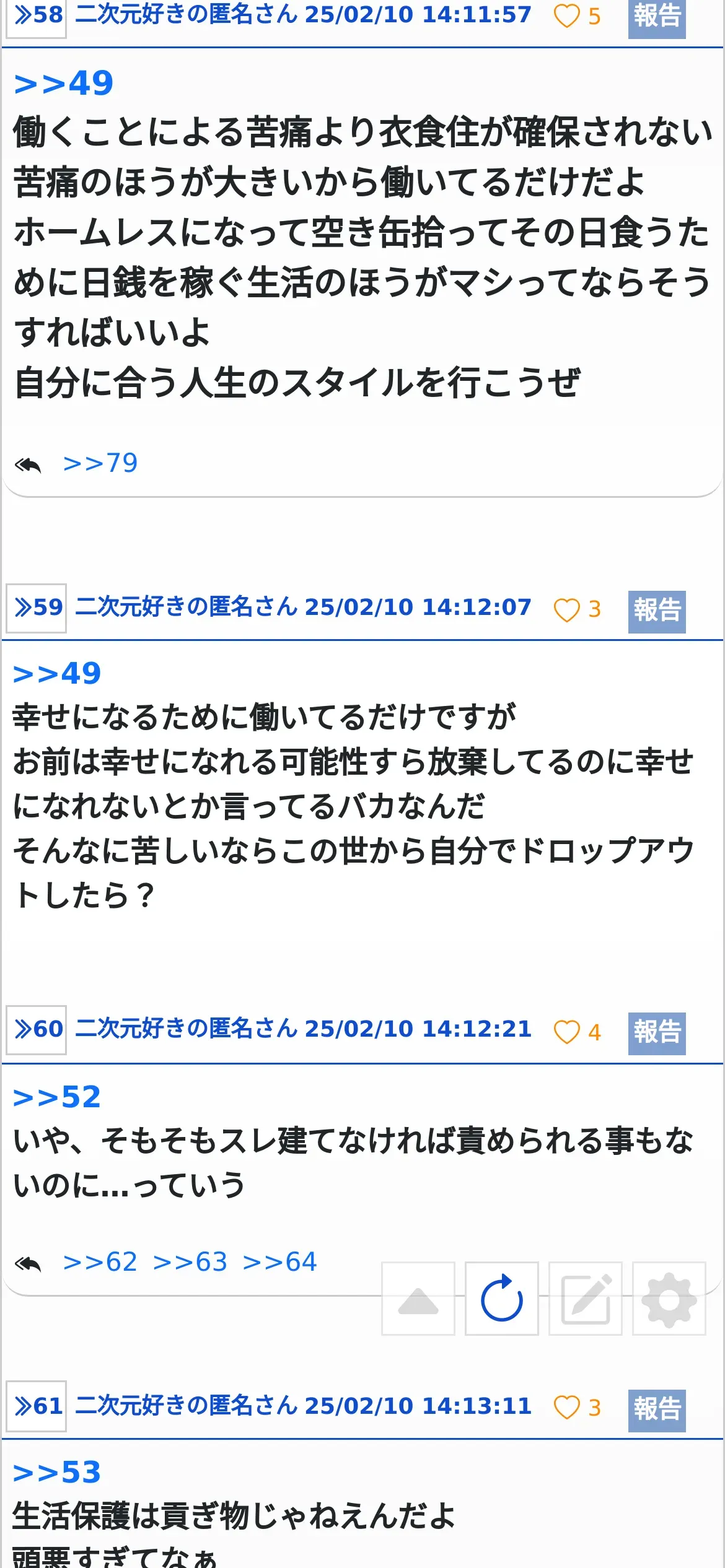
Task: Open settings with the gear icon
Action: tap(669, 1299)
